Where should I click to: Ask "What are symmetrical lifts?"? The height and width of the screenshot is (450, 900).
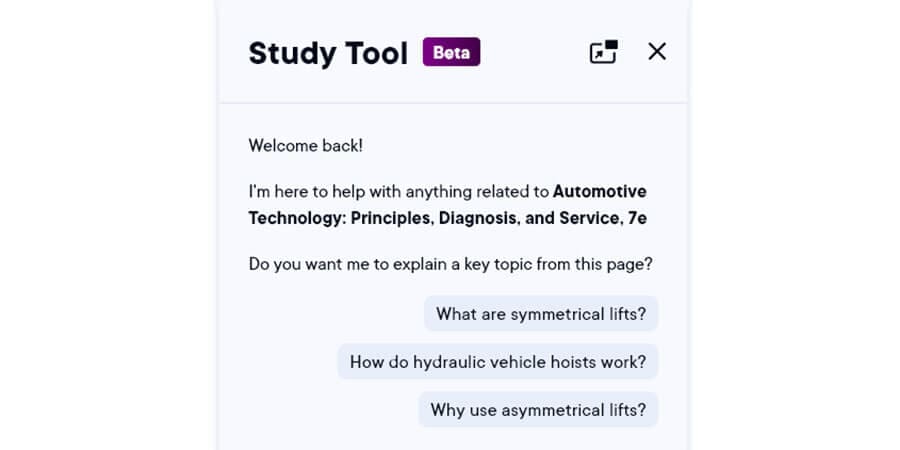pos(541,314)
